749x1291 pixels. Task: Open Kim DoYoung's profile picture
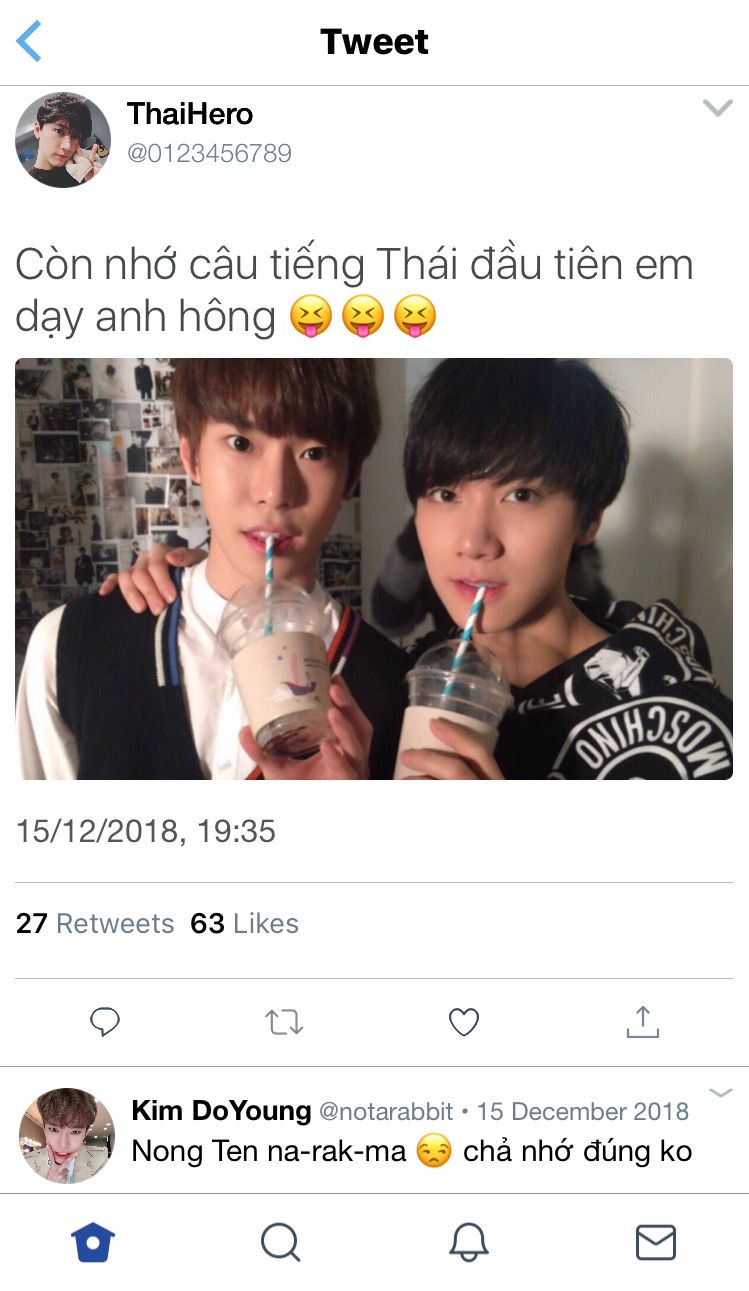tap(67, 1136)
